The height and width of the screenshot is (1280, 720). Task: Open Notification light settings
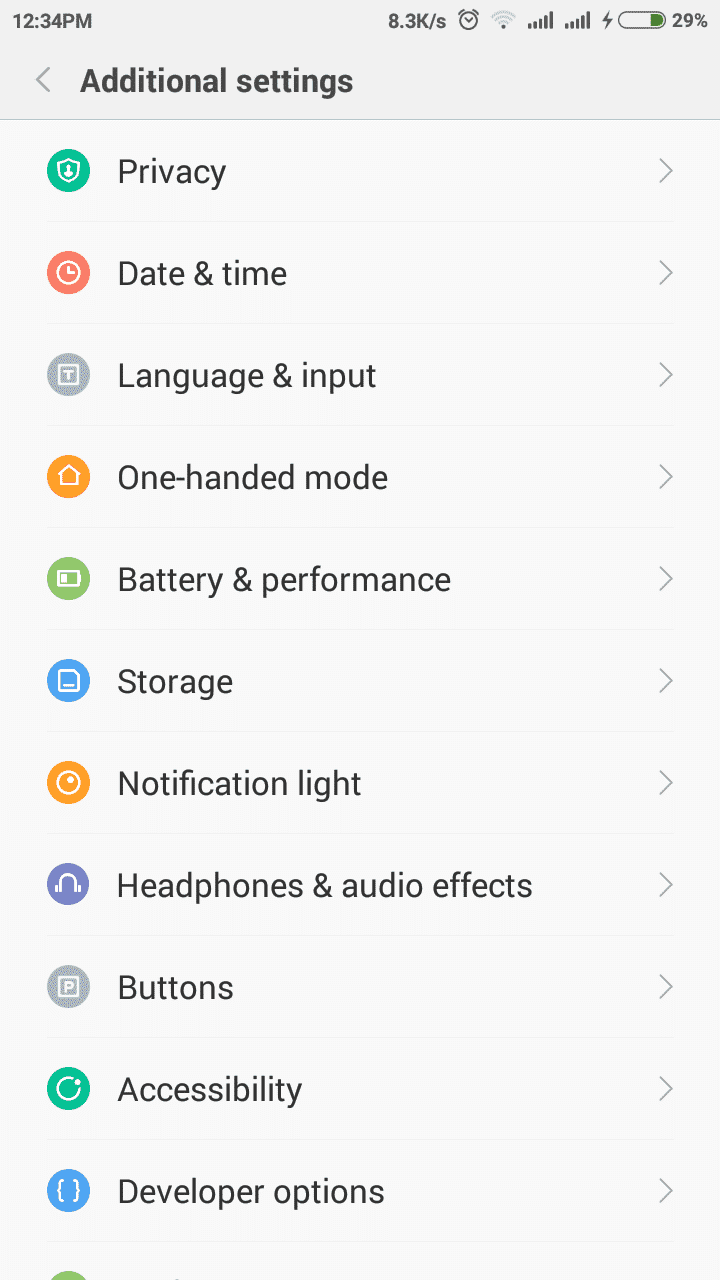360,783
